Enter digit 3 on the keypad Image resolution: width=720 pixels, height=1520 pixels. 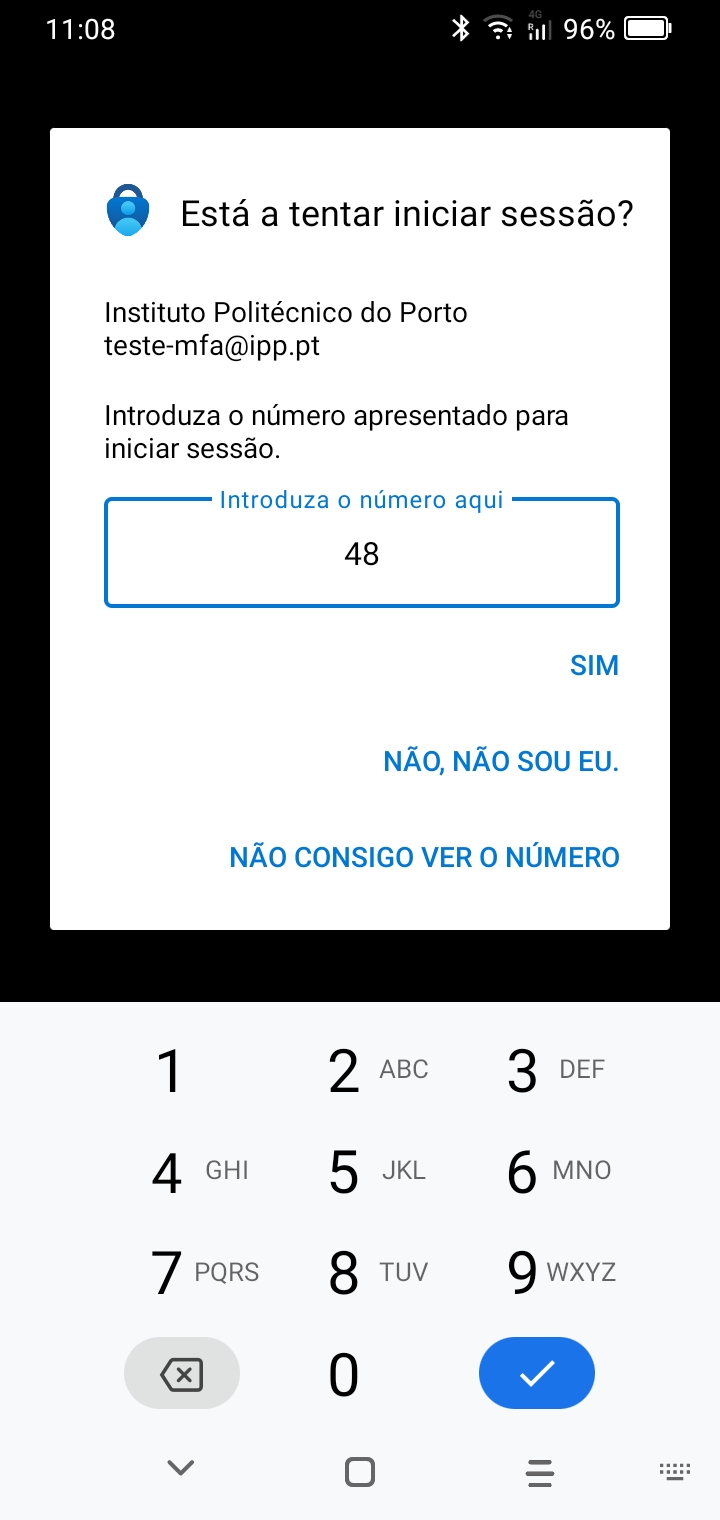point(540,1070)
